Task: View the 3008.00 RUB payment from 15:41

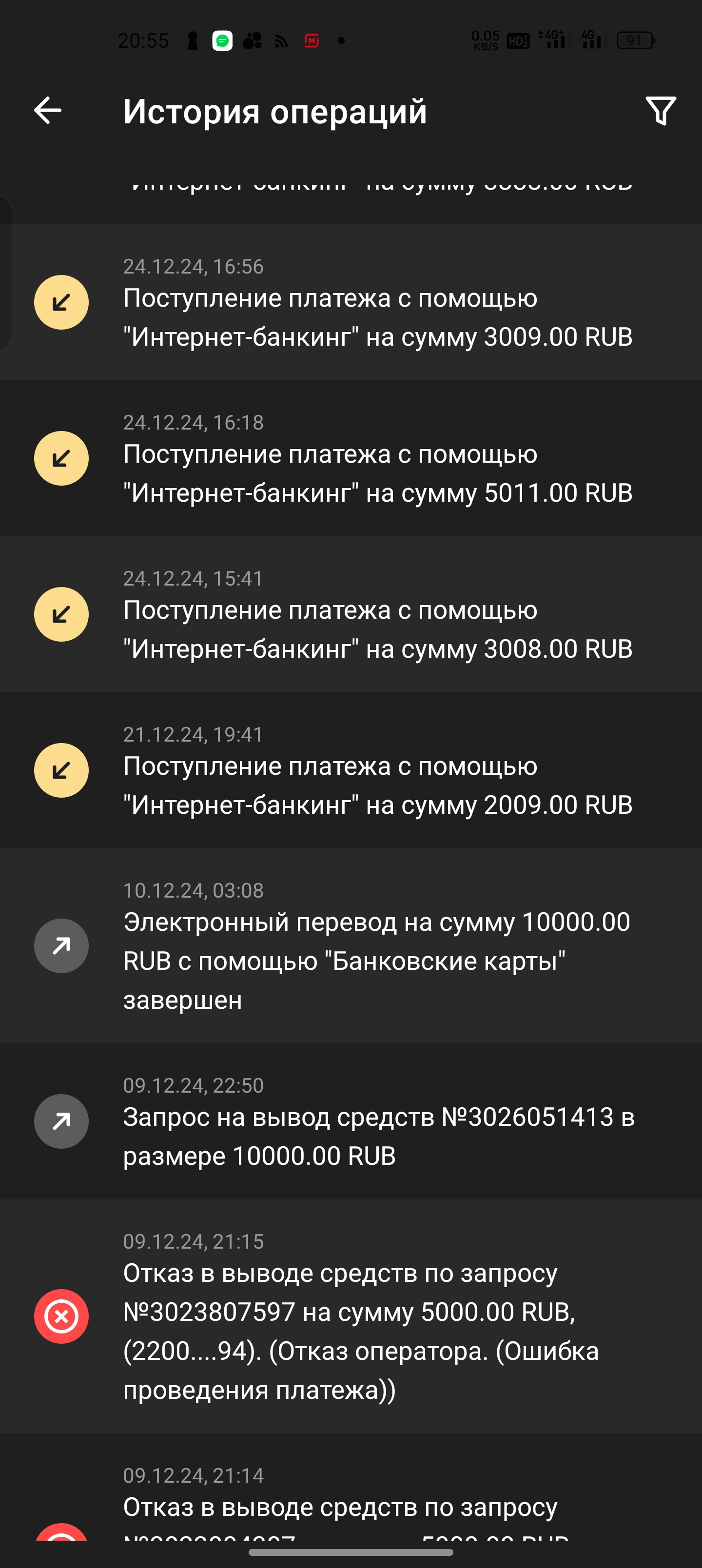Action: [x=351, y=614]
